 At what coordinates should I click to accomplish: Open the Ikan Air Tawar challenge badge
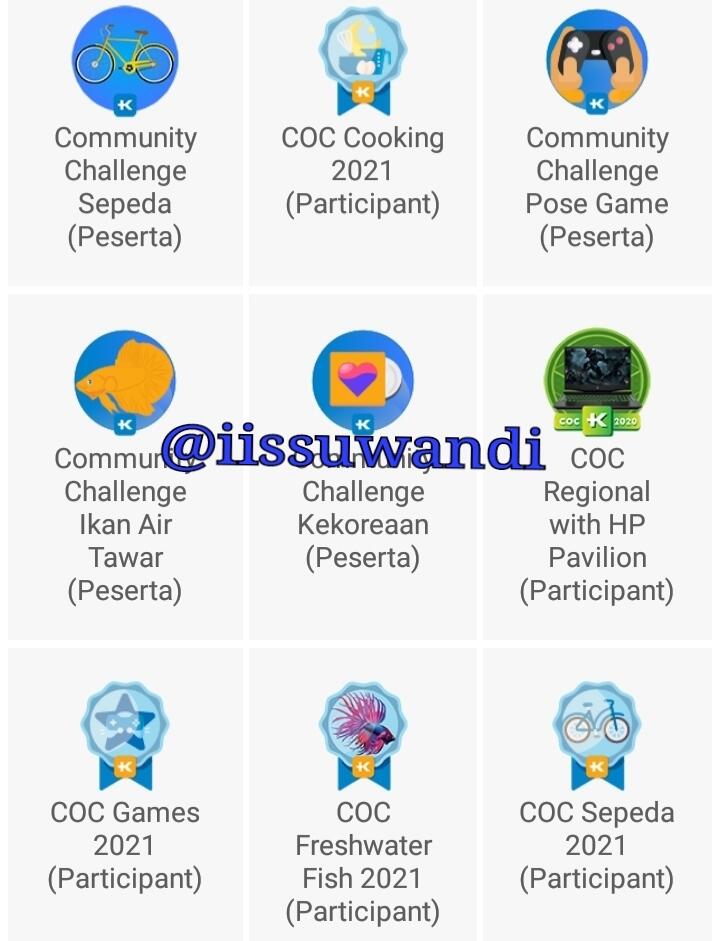click(125, 382)
